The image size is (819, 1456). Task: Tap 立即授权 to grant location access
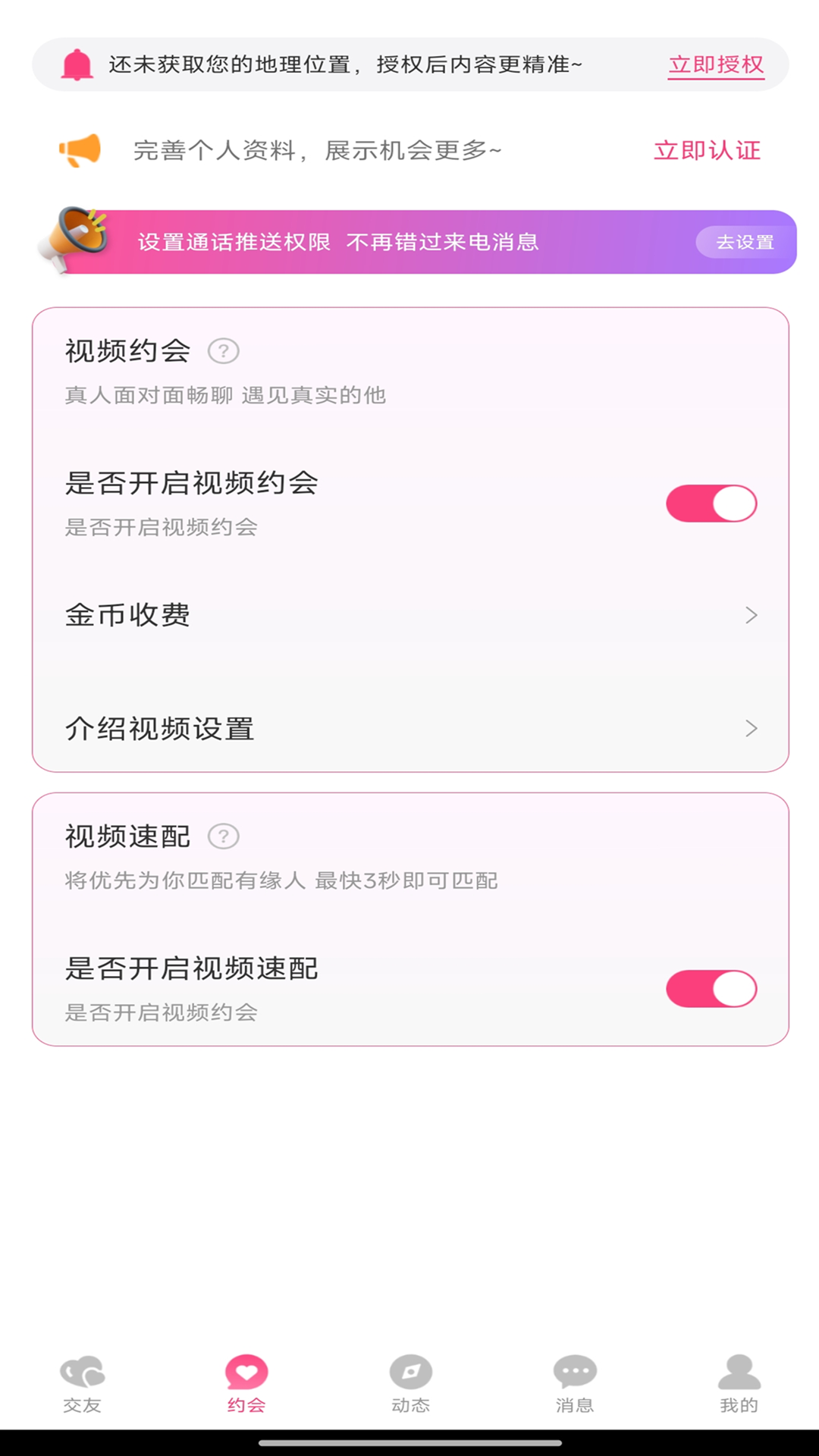pos(716,65)
